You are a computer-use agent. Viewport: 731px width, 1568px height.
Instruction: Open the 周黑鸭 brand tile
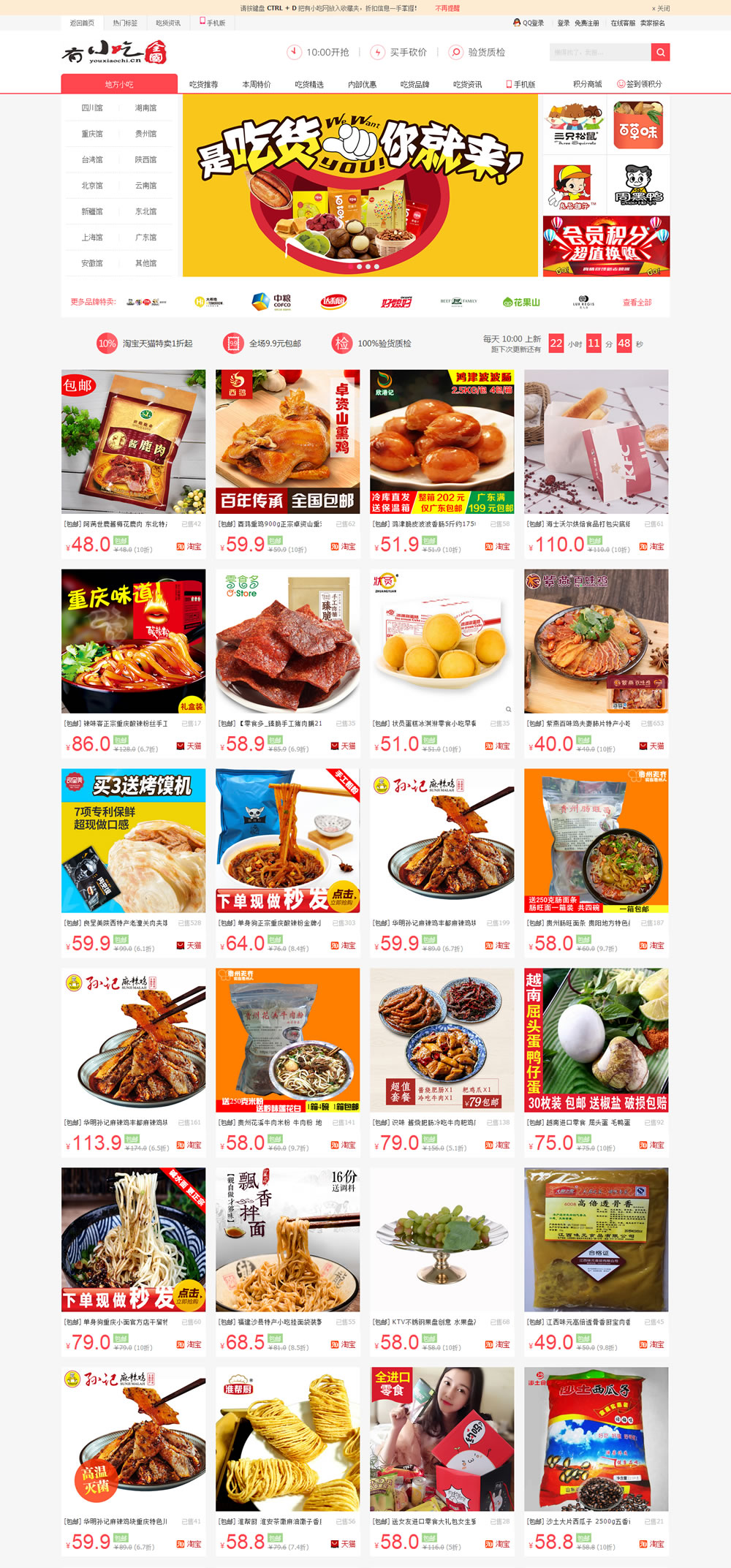pos(638,184)
